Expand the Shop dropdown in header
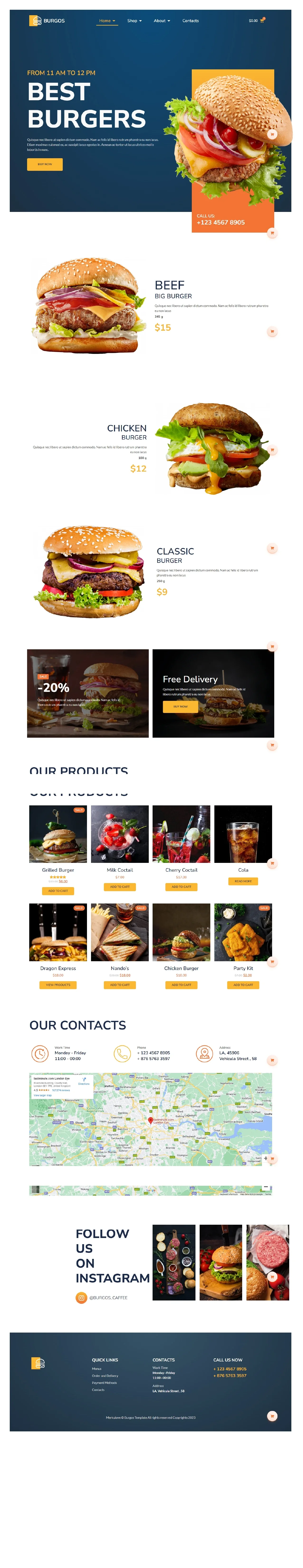Viewport: 303px width, 1568px height. [x=134, y=21]
